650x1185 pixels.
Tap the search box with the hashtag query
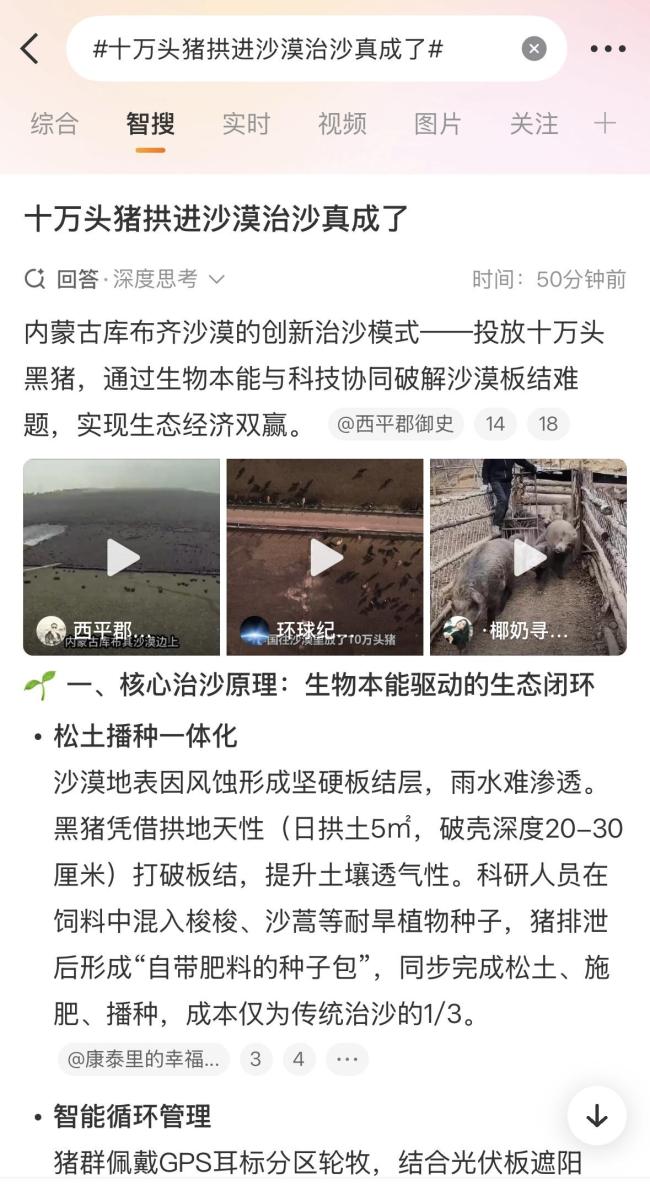pos(300,48)
